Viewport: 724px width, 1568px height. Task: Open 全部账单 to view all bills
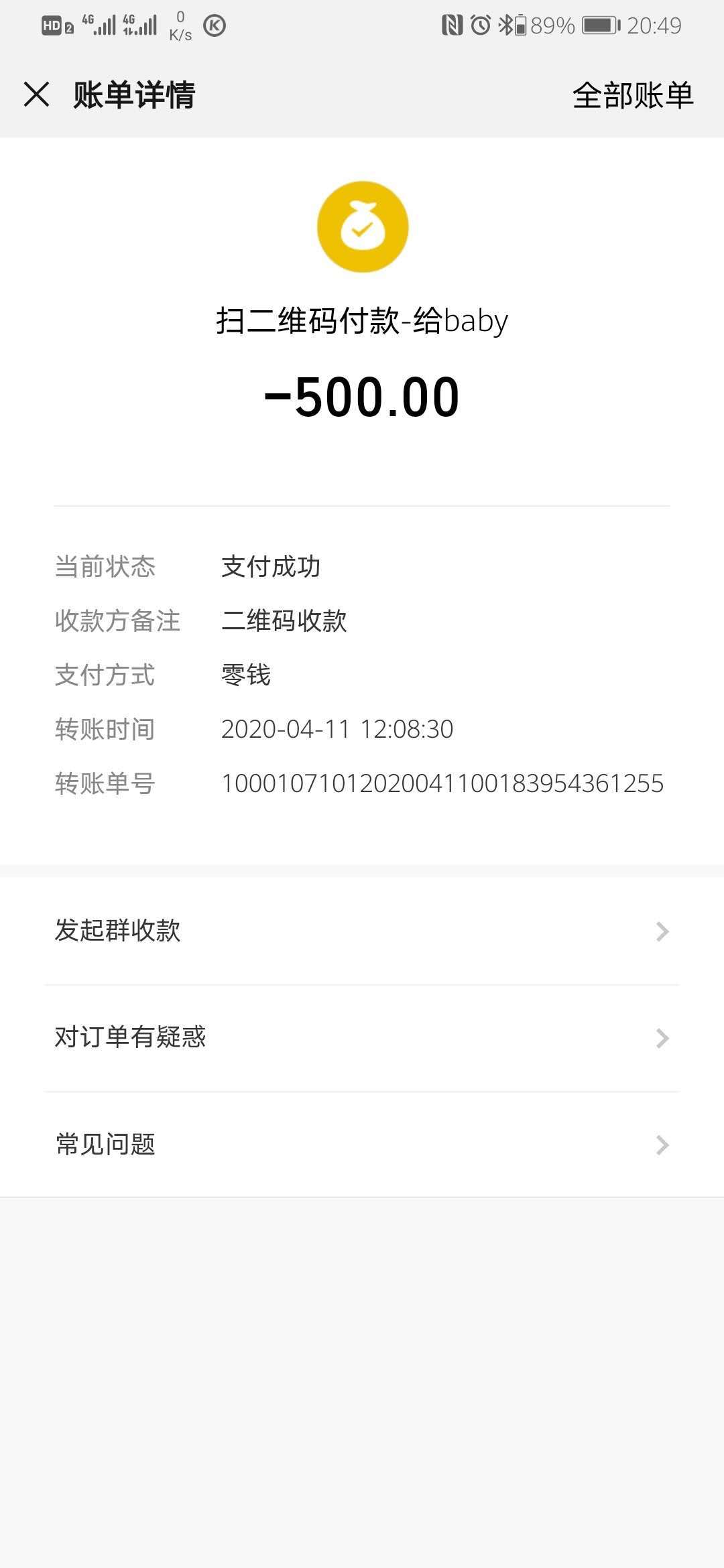(x=632, y=95)
